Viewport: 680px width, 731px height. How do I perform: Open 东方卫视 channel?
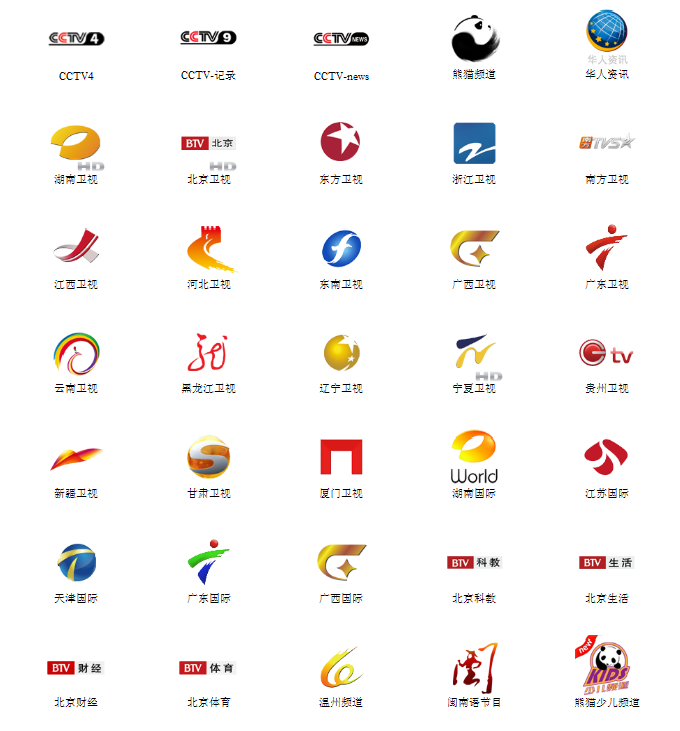pyautogui.click(x=341, y=143)
